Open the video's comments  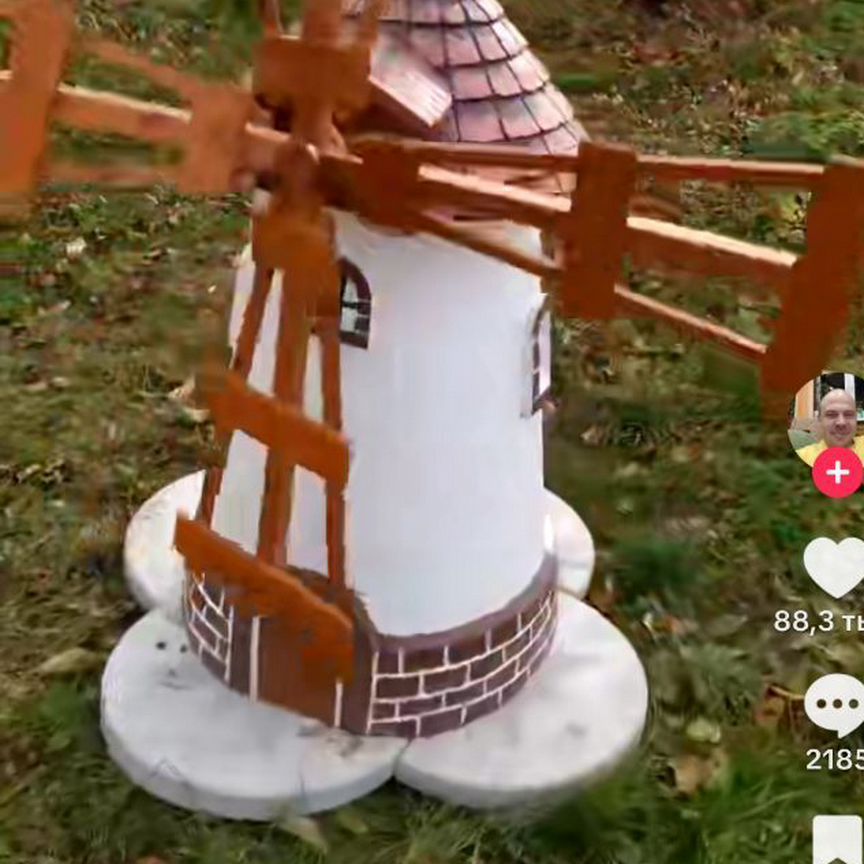[x=835, y=704]
